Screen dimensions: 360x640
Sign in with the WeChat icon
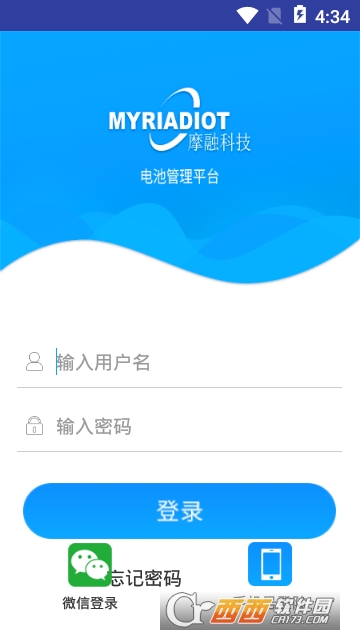[90, 564]
